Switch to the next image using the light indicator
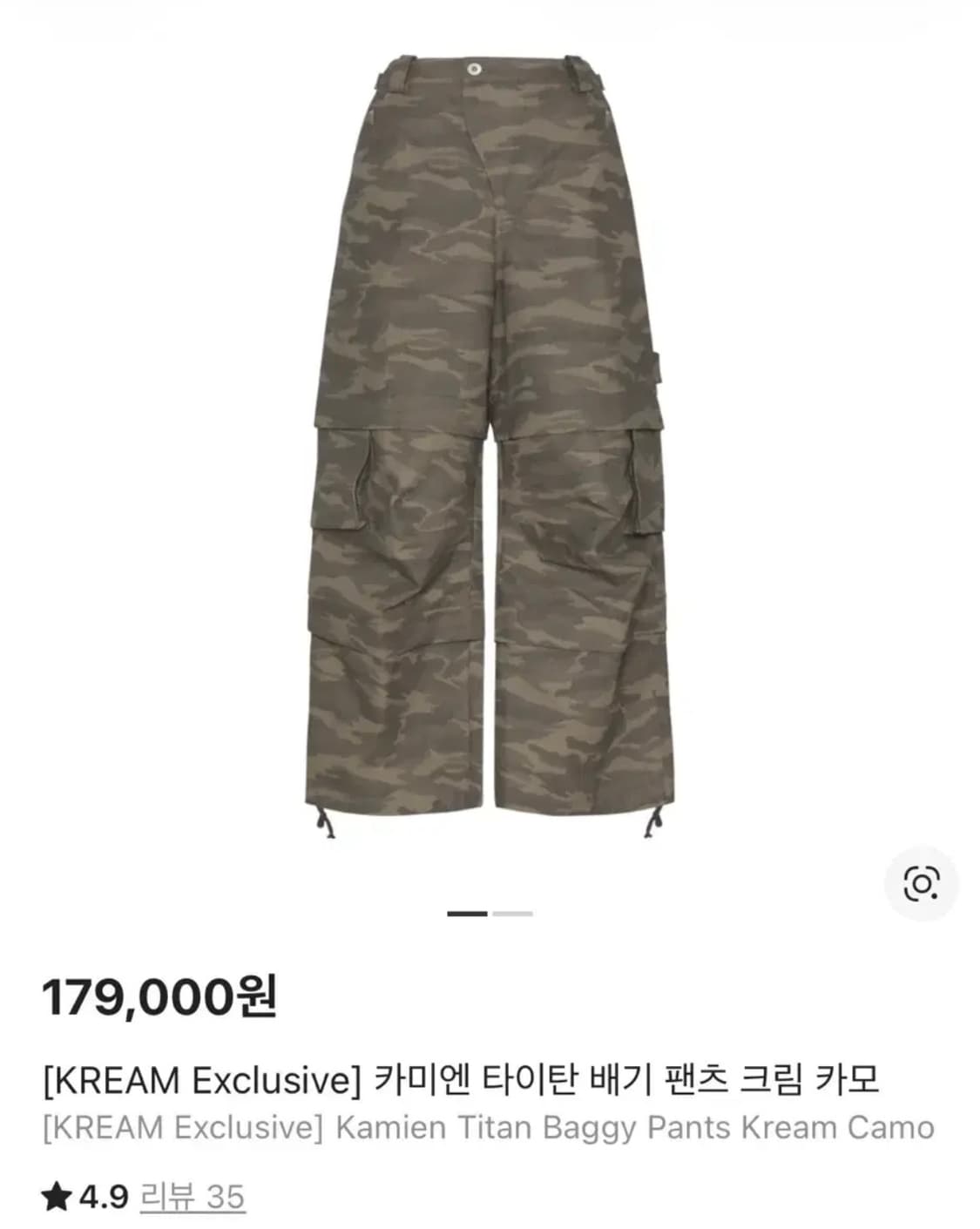 pyautogui.click(x=510, y=913)
